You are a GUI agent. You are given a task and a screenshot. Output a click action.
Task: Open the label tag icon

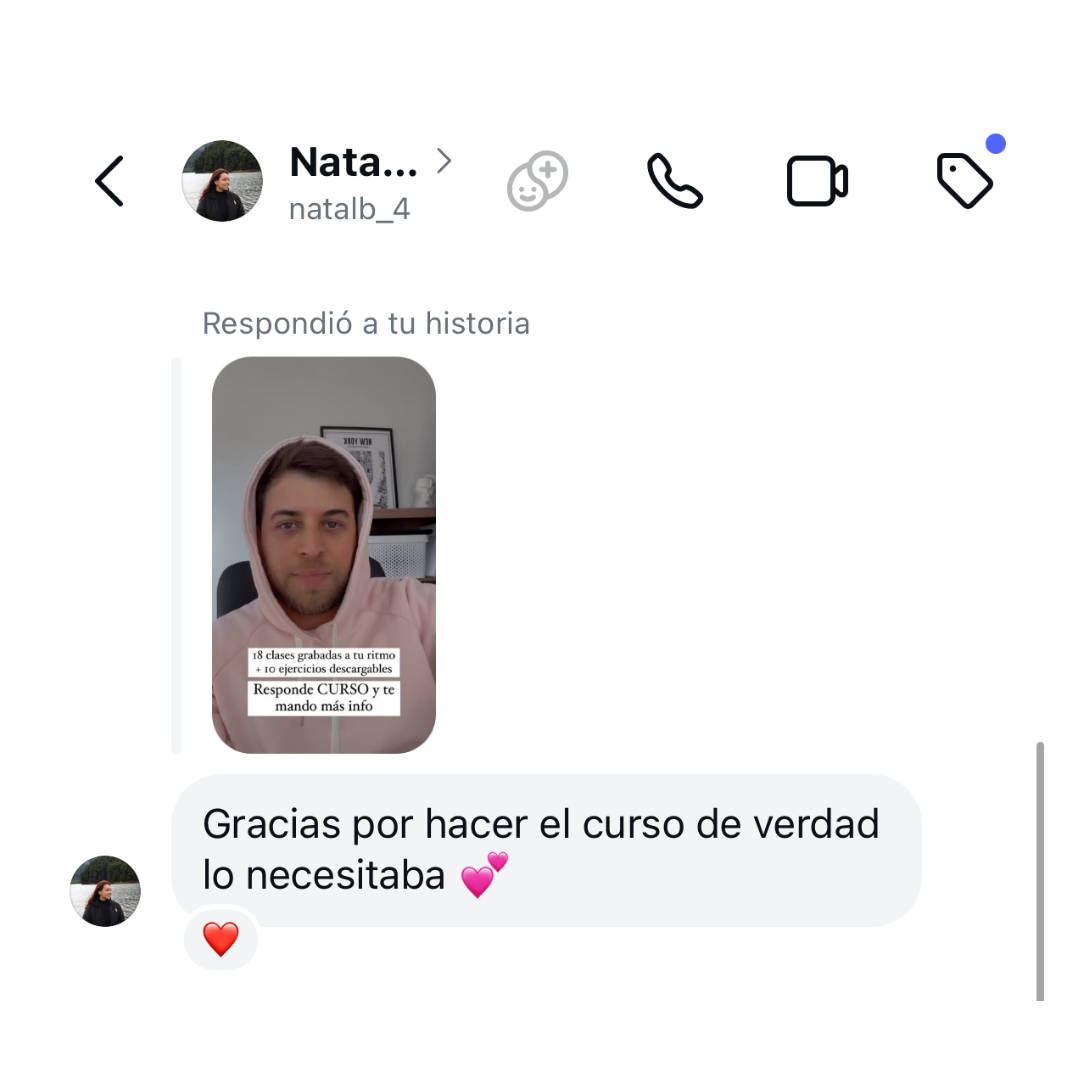(964, 181)
